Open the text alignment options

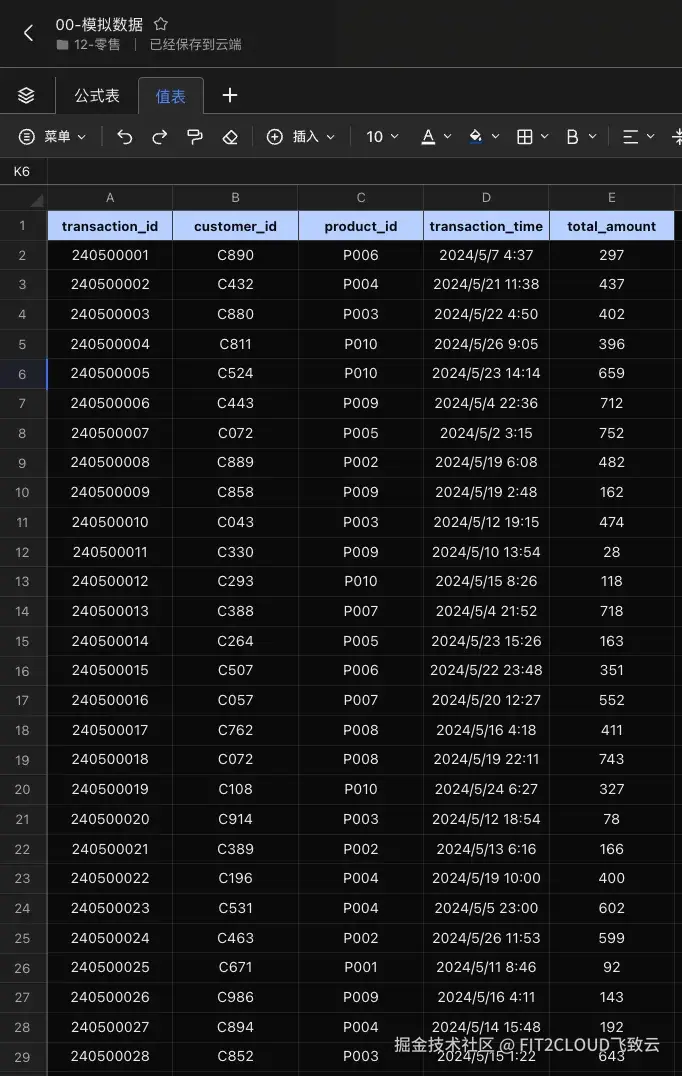pos(638,136)
